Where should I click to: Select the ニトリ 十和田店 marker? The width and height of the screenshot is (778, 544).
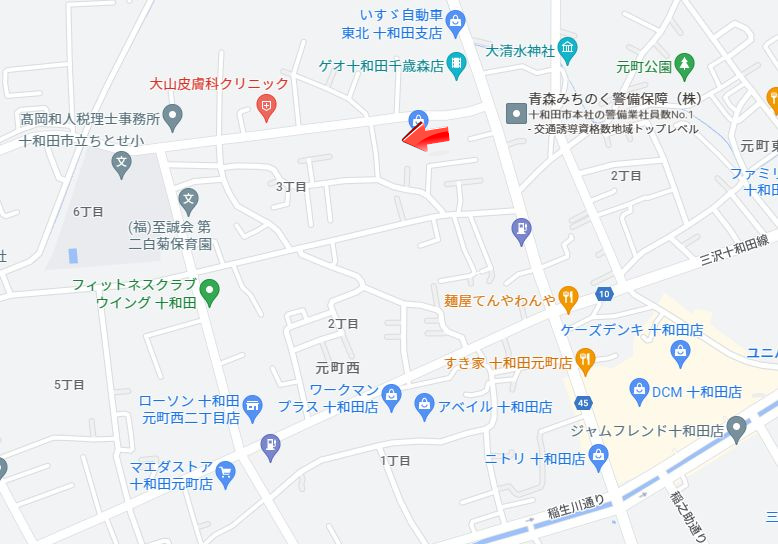coord(598,457)
